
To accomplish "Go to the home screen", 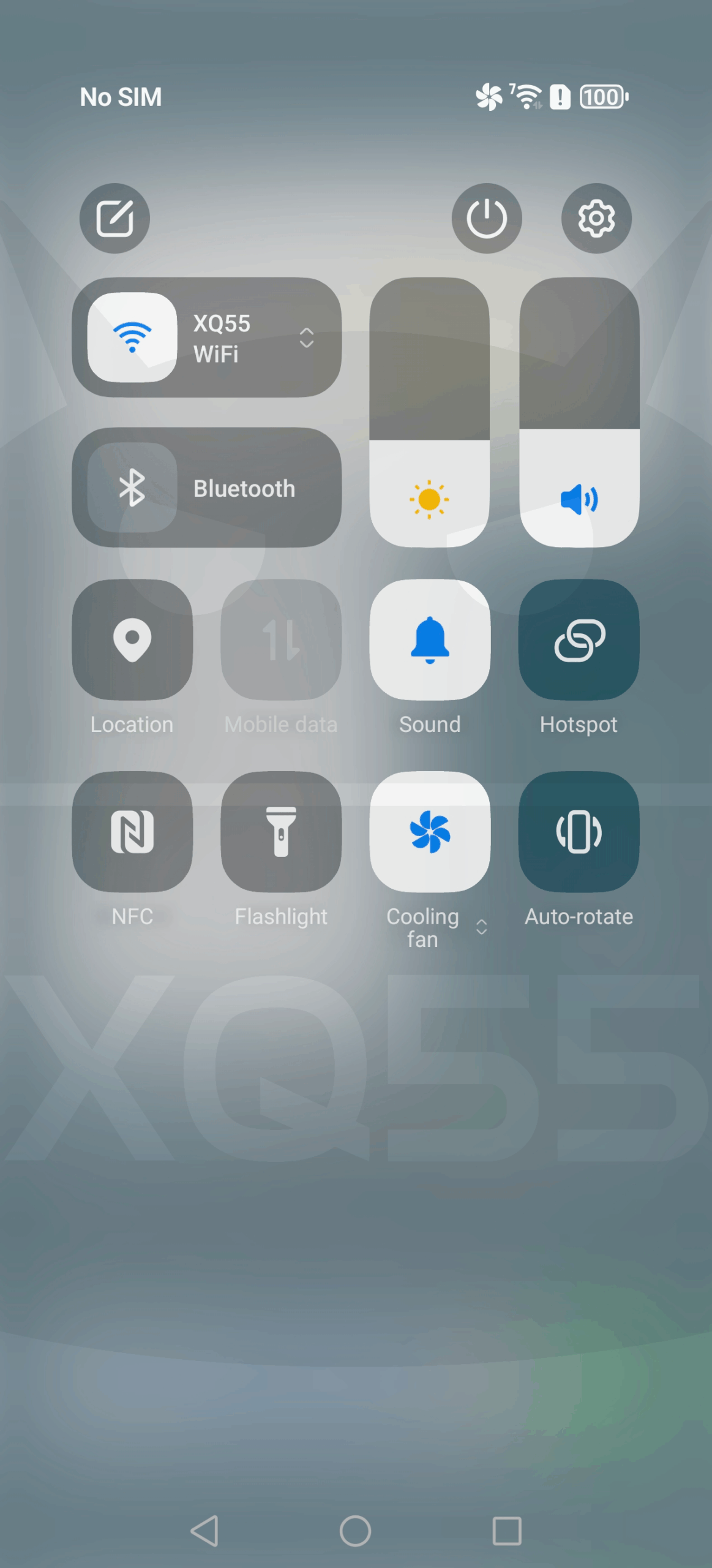I will tap(356, 1531).
